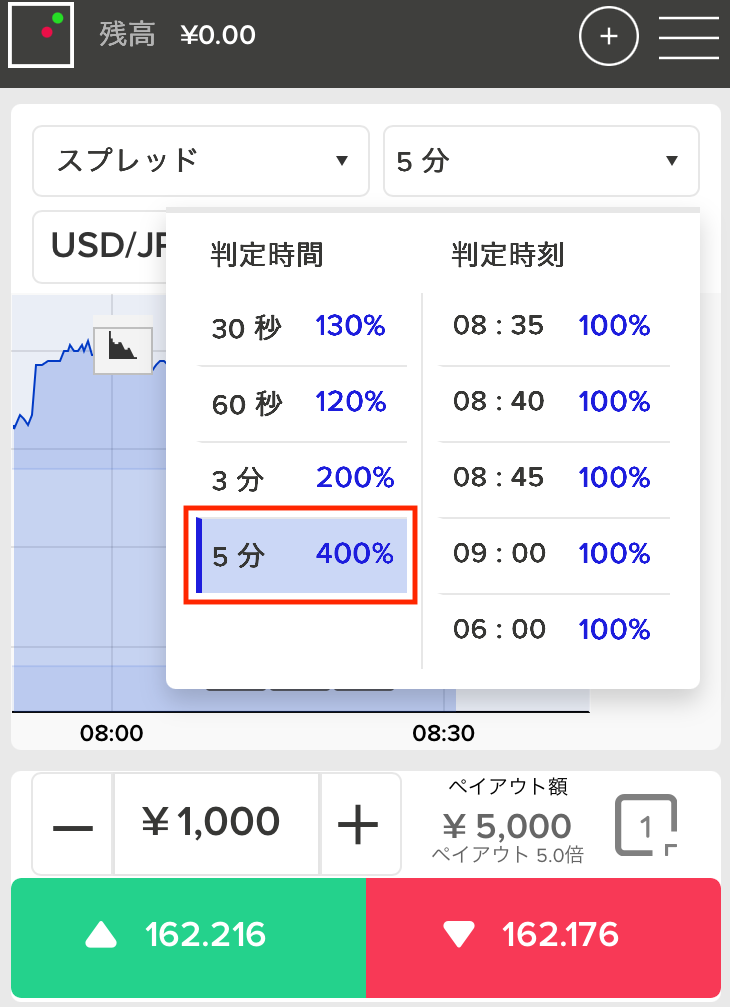
Task: Select the 5 分 400% option
Action: [x=302, y=555]
